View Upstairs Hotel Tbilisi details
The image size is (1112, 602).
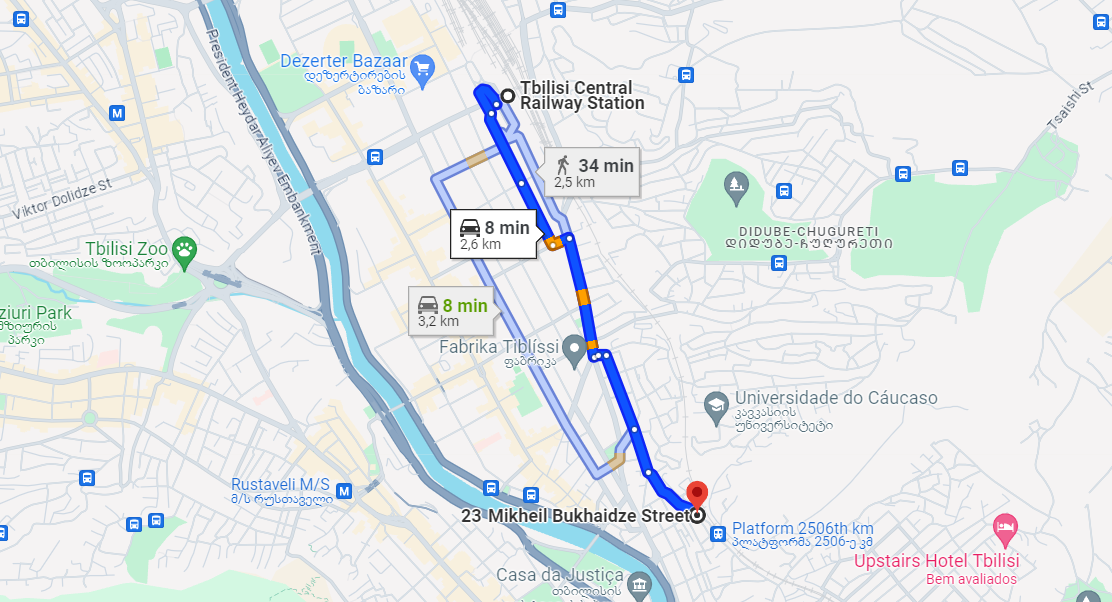[1006, 526]
